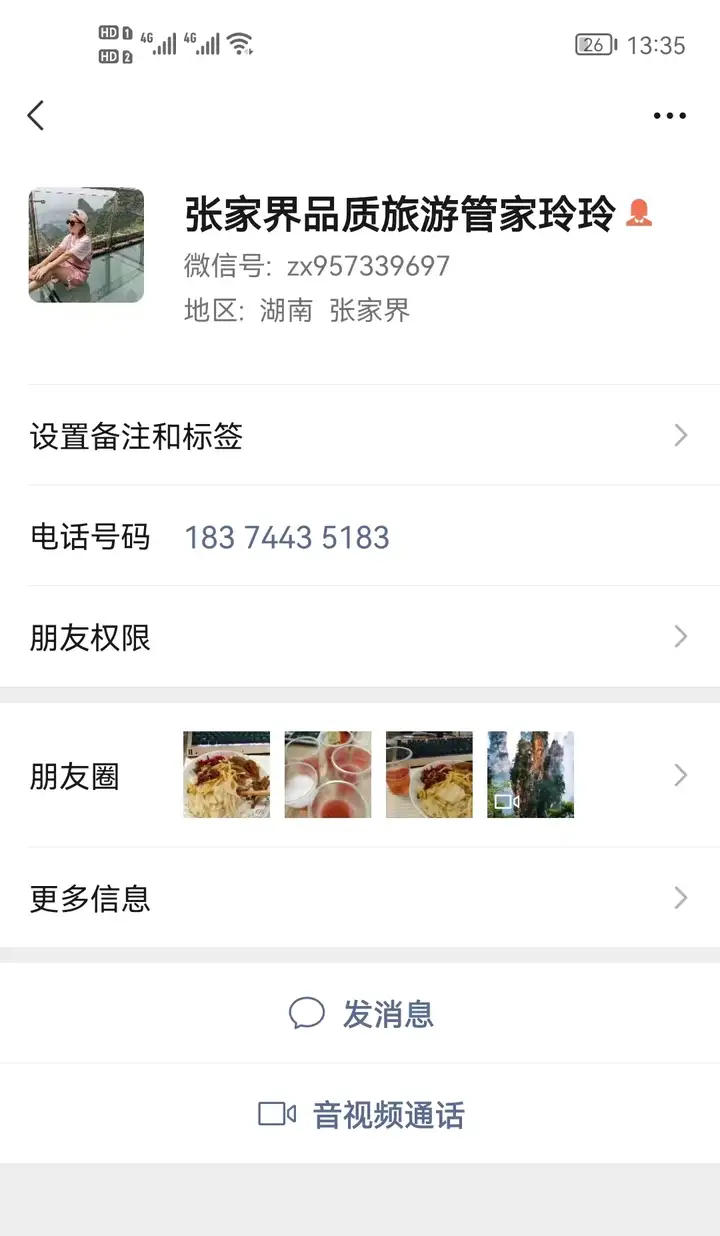Screen dimensions: 720x1236
Task: Tap 发消息 to send a message
Action: coord(360,1013)
